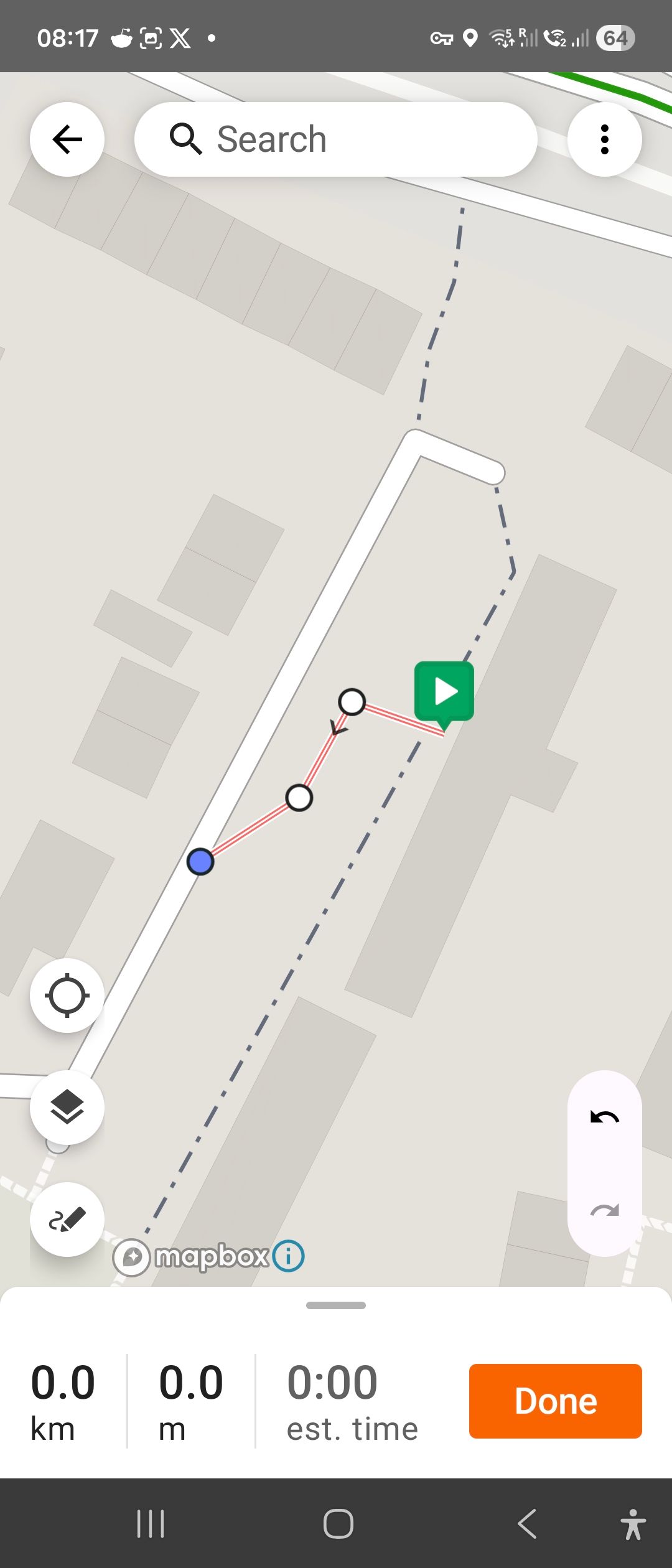Switch to freehand route drawing mode
The height and width of the screenshot is (1568, 672).
coord(67,1220)
